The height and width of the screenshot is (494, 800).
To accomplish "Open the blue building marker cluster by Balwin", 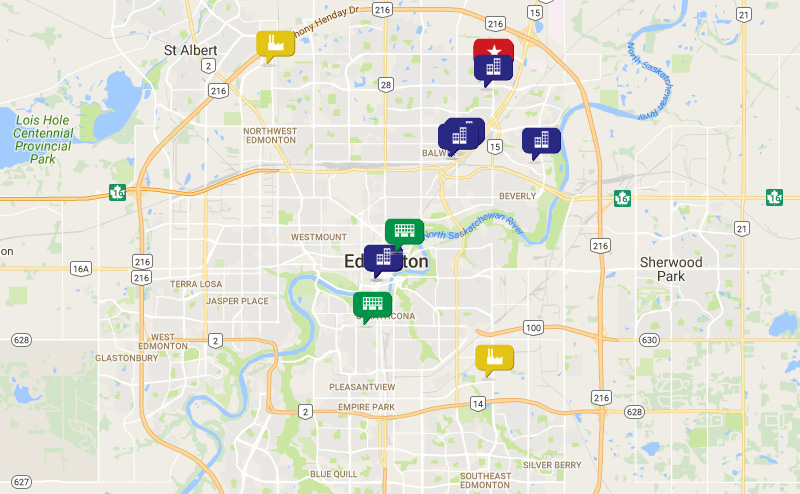I will coord(460,134).
